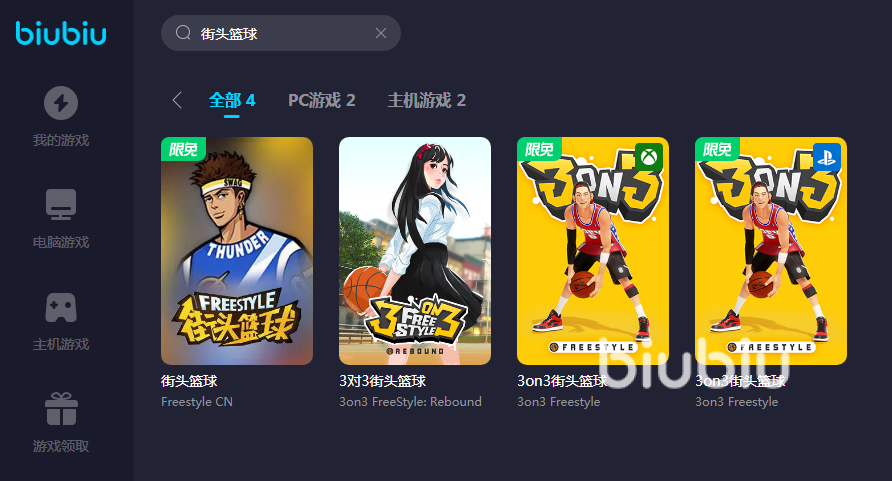The height and width of the screenshot is (481, 892).
Task: Open 我的游戏 in the sidebar
Action: coord(61,117)
